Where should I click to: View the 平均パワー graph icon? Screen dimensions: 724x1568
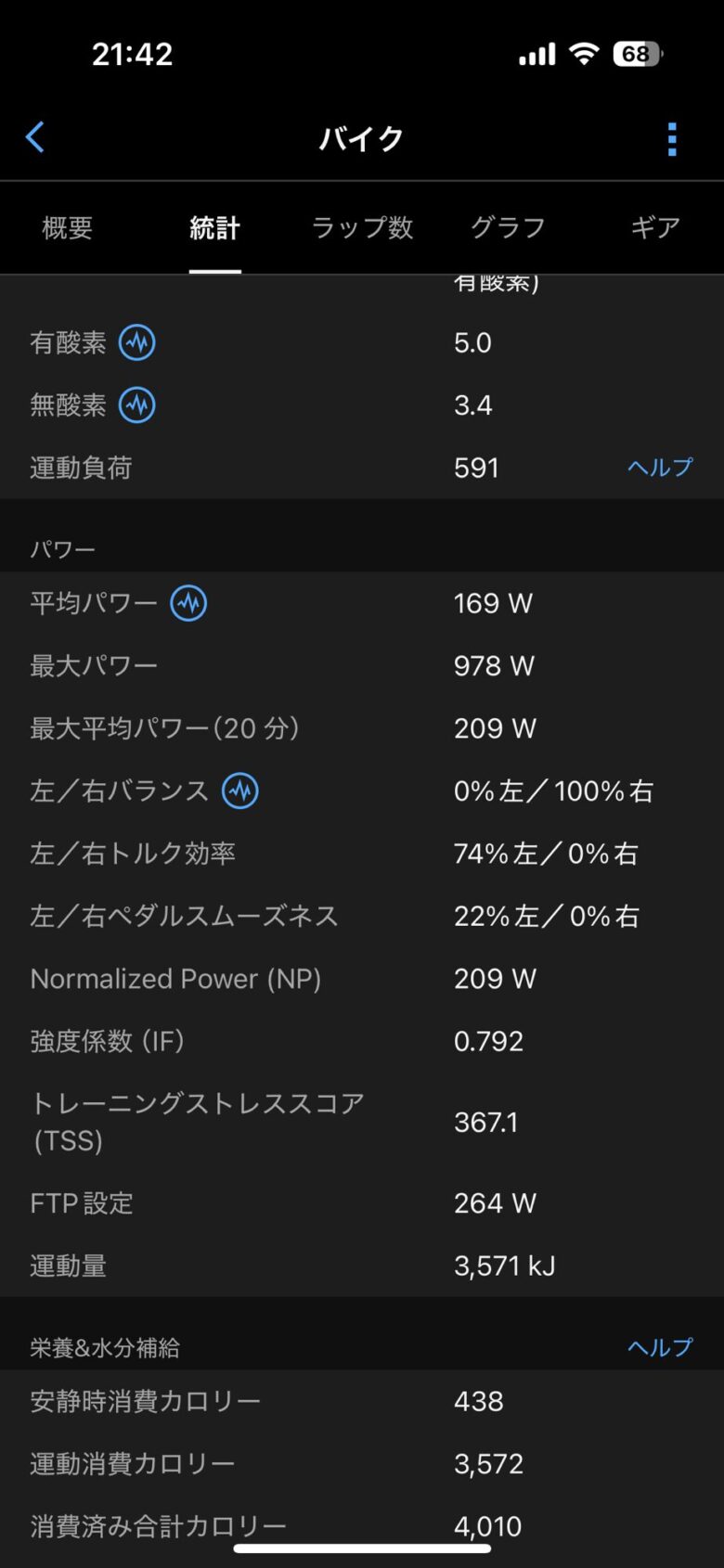pos(188,603)
